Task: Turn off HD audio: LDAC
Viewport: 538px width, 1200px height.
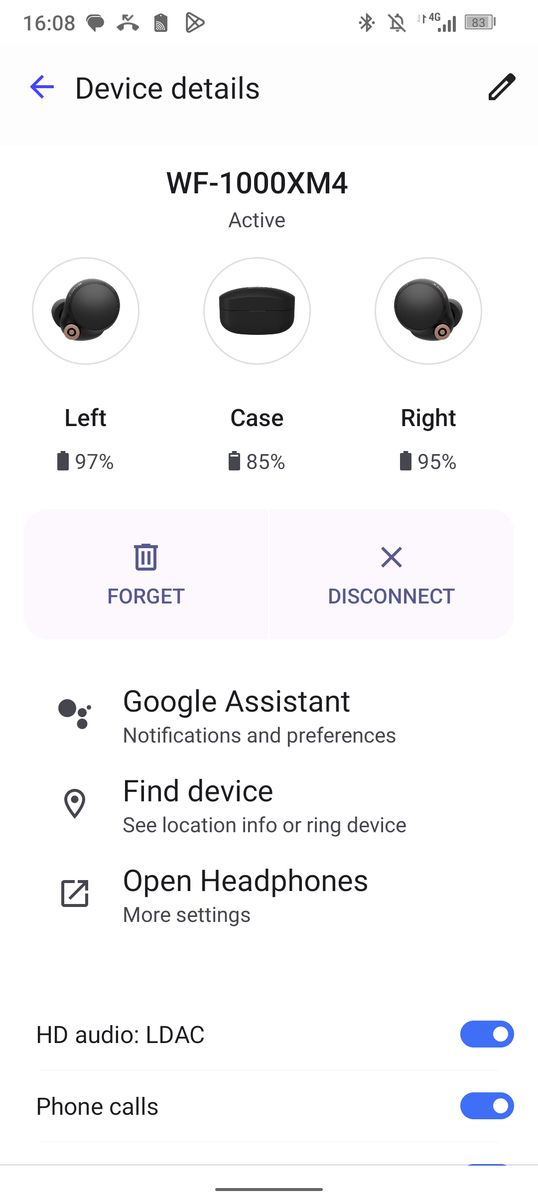Action: 486,1034
